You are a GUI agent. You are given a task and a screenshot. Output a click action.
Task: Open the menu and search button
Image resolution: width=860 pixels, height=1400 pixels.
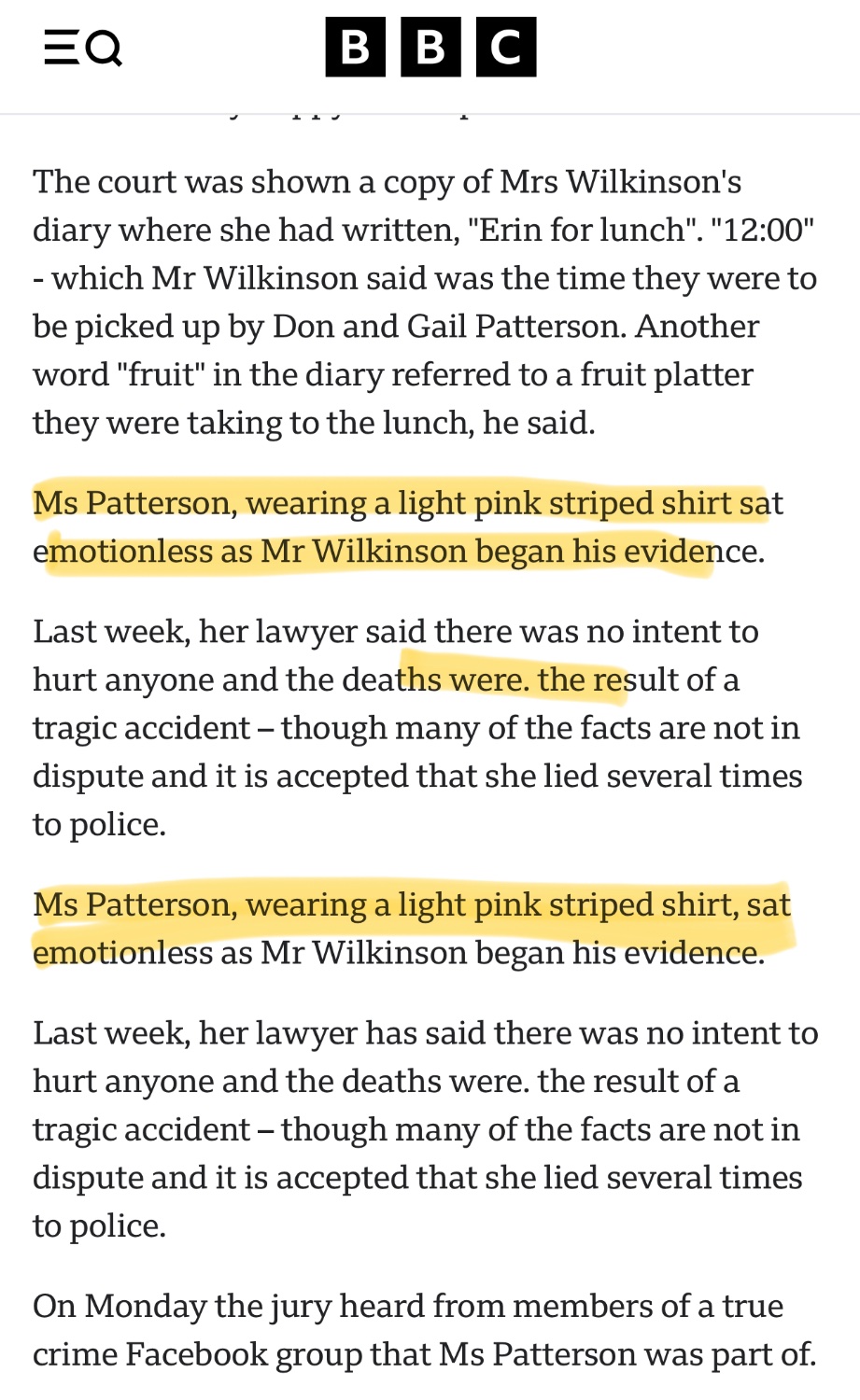(x=83, y=48)
